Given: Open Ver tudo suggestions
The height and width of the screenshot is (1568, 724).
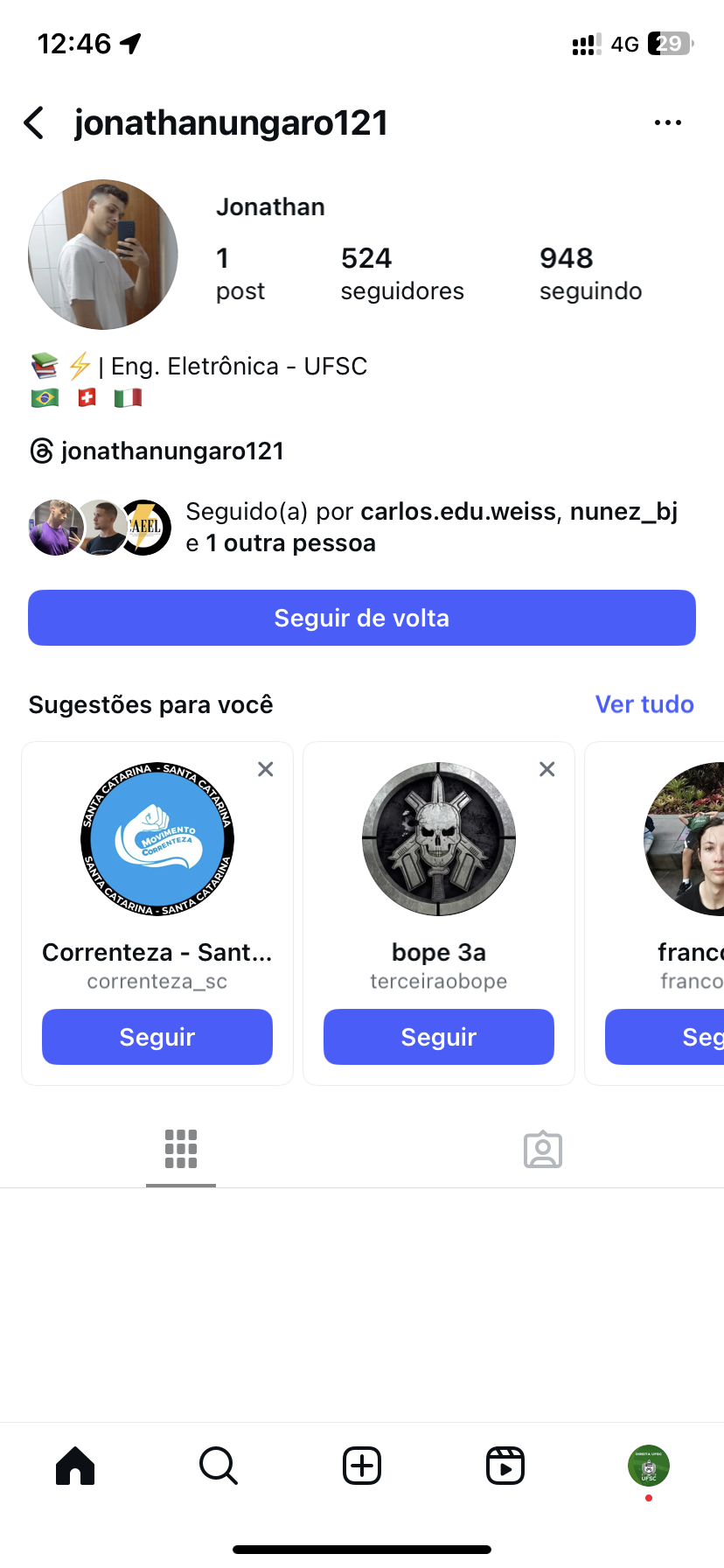Looking at the screenshot, I should [x=644, y=704].
